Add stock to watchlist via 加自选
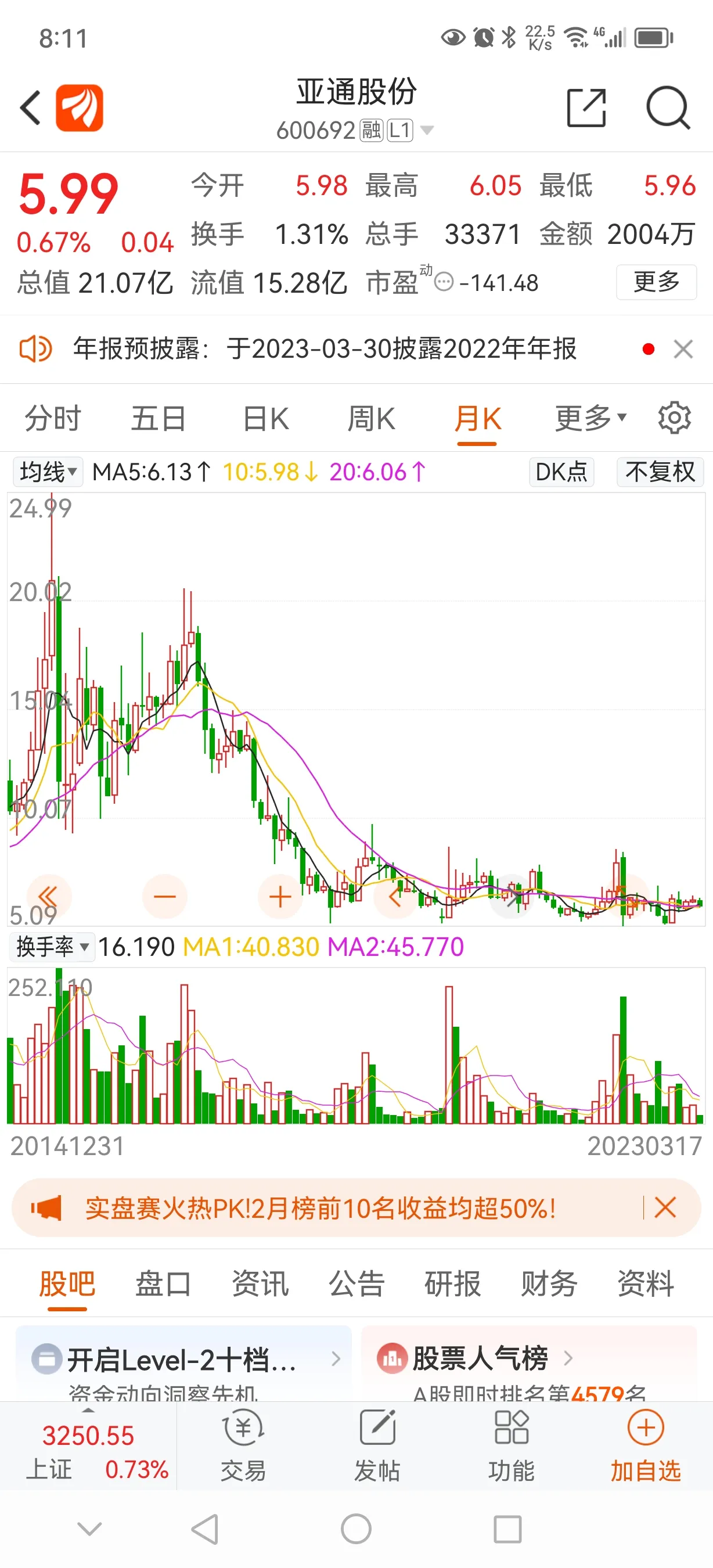 (646, 1445)
